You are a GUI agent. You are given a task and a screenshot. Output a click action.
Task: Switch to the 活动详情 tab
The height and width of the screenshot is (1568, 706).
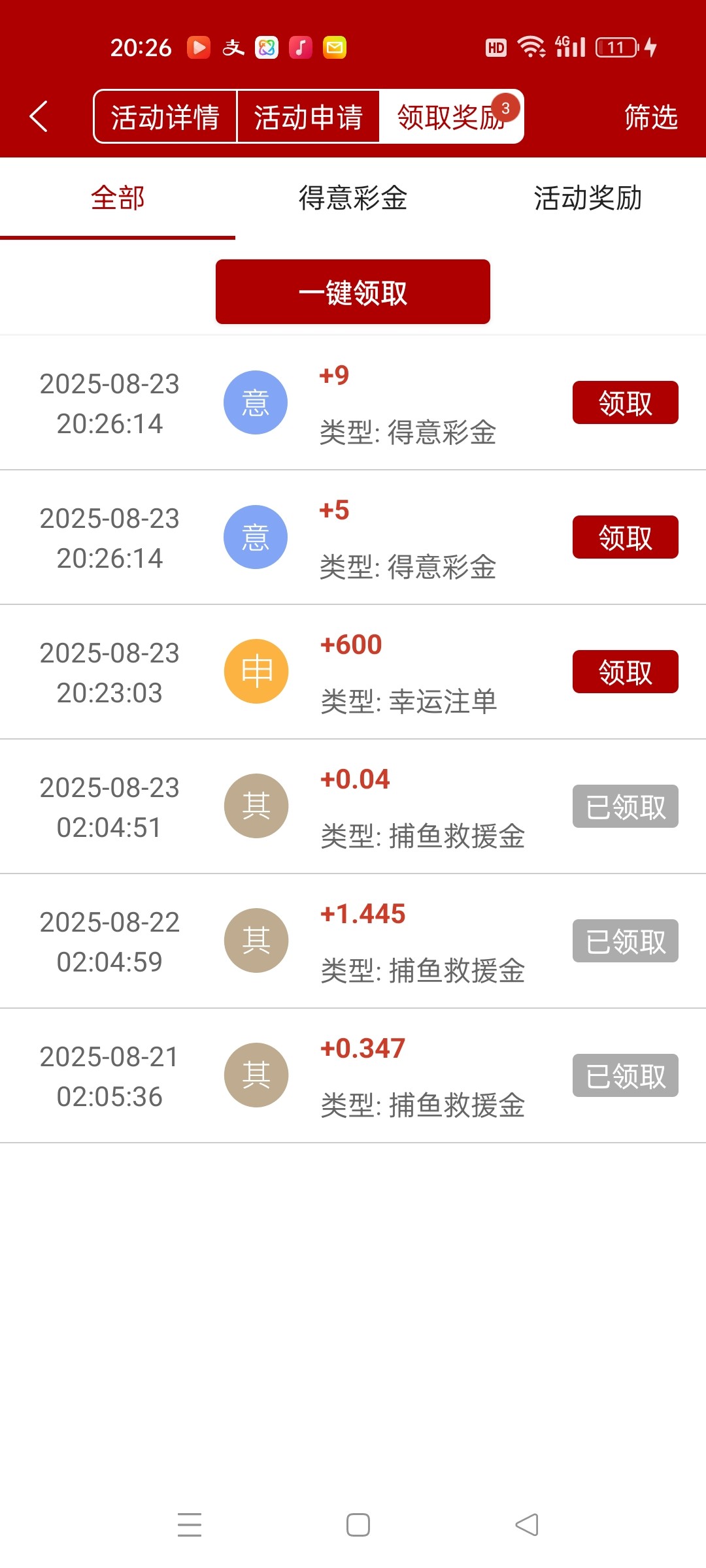165,117
